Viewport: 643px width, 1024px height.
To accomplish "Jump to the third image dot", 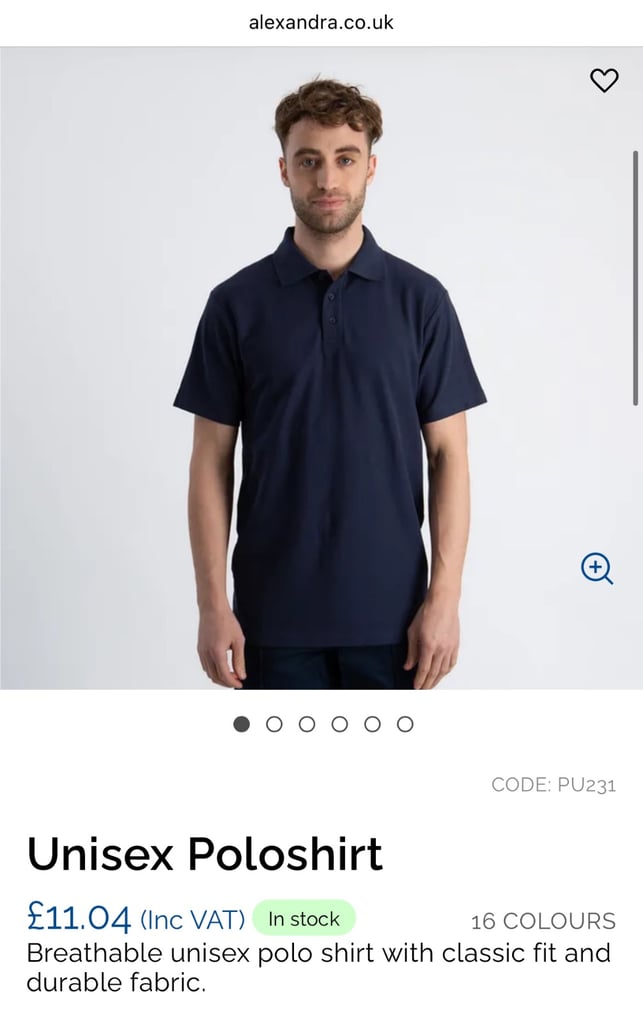I will tap(307, 724).
